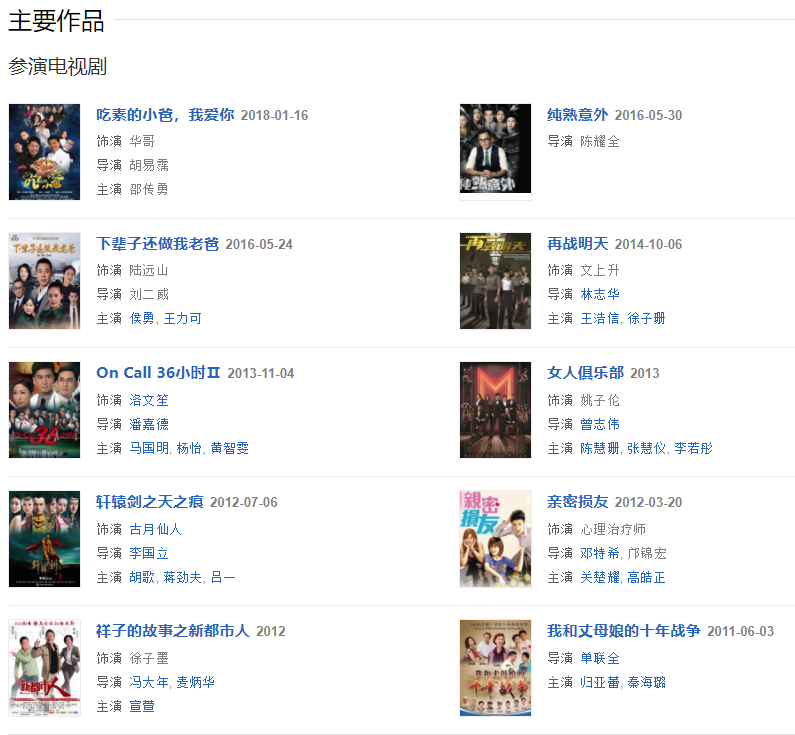The height and width of the screenshot is (735, 795).
Task: Tap the 女人俱乐部 poster thumbnail
Action: click(x=495, y=410)
